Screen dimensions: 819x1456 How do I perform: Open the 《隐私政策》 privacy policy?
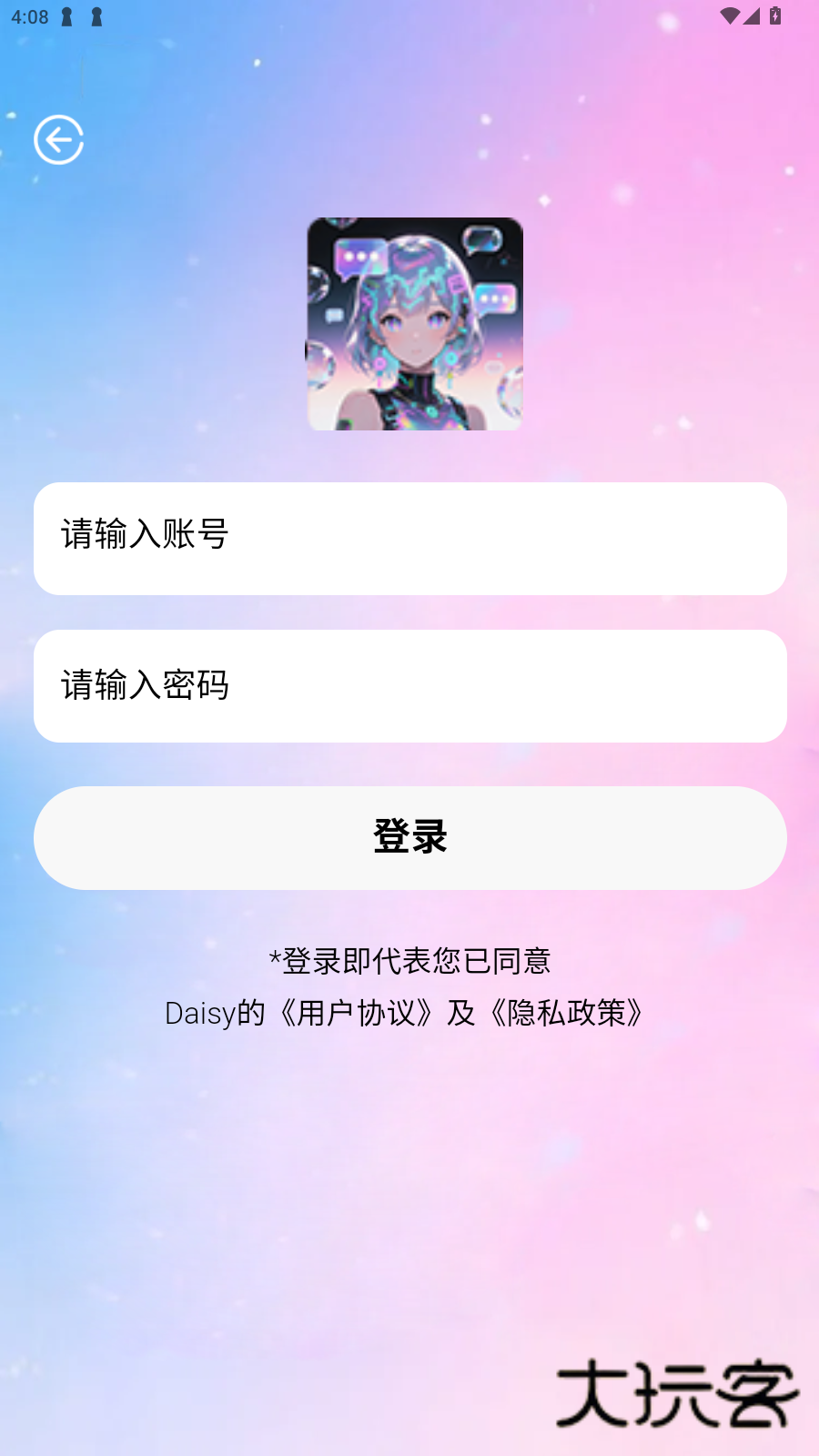(568, 1013)
